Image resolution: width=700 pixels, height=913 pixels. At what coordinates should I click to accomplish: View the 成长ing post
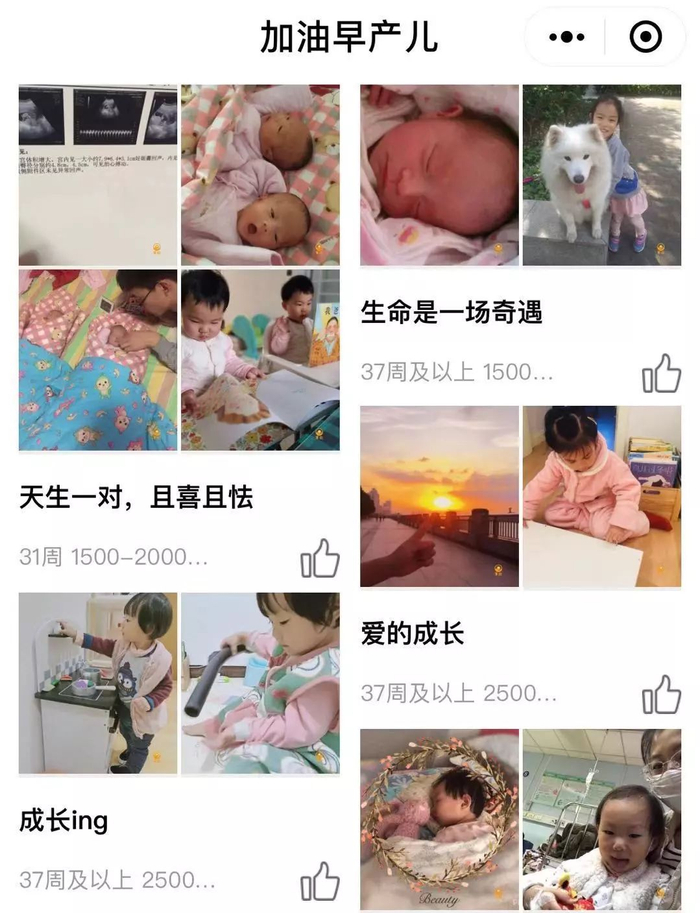(x=64, y=821)
